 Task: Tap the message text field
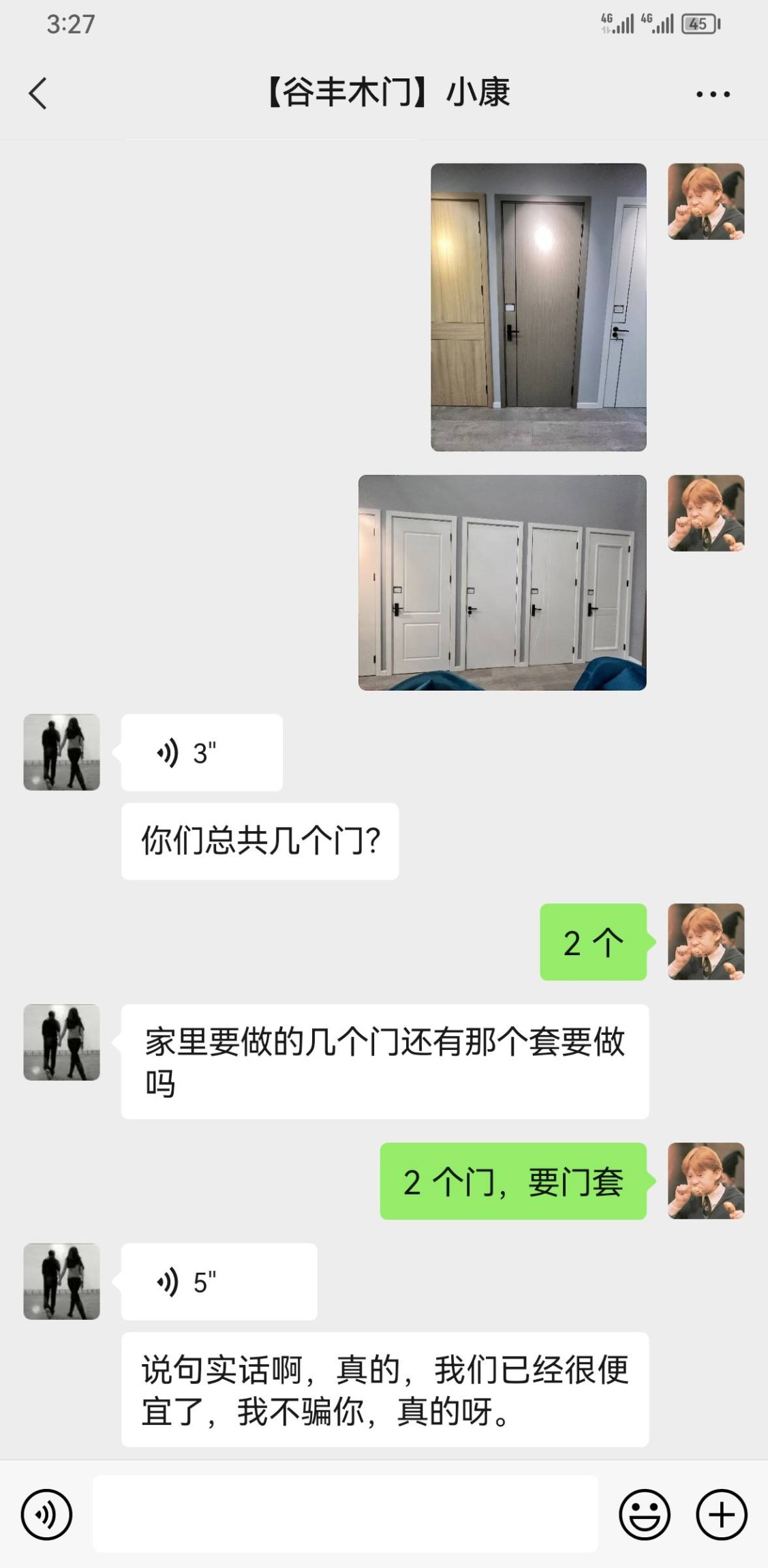pos(345,1514)
